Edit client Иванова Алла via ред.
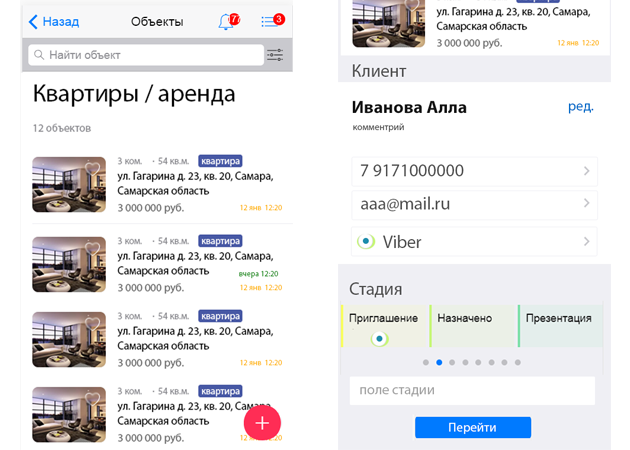Screen dimensions: 630x450 tap(580, 106)
